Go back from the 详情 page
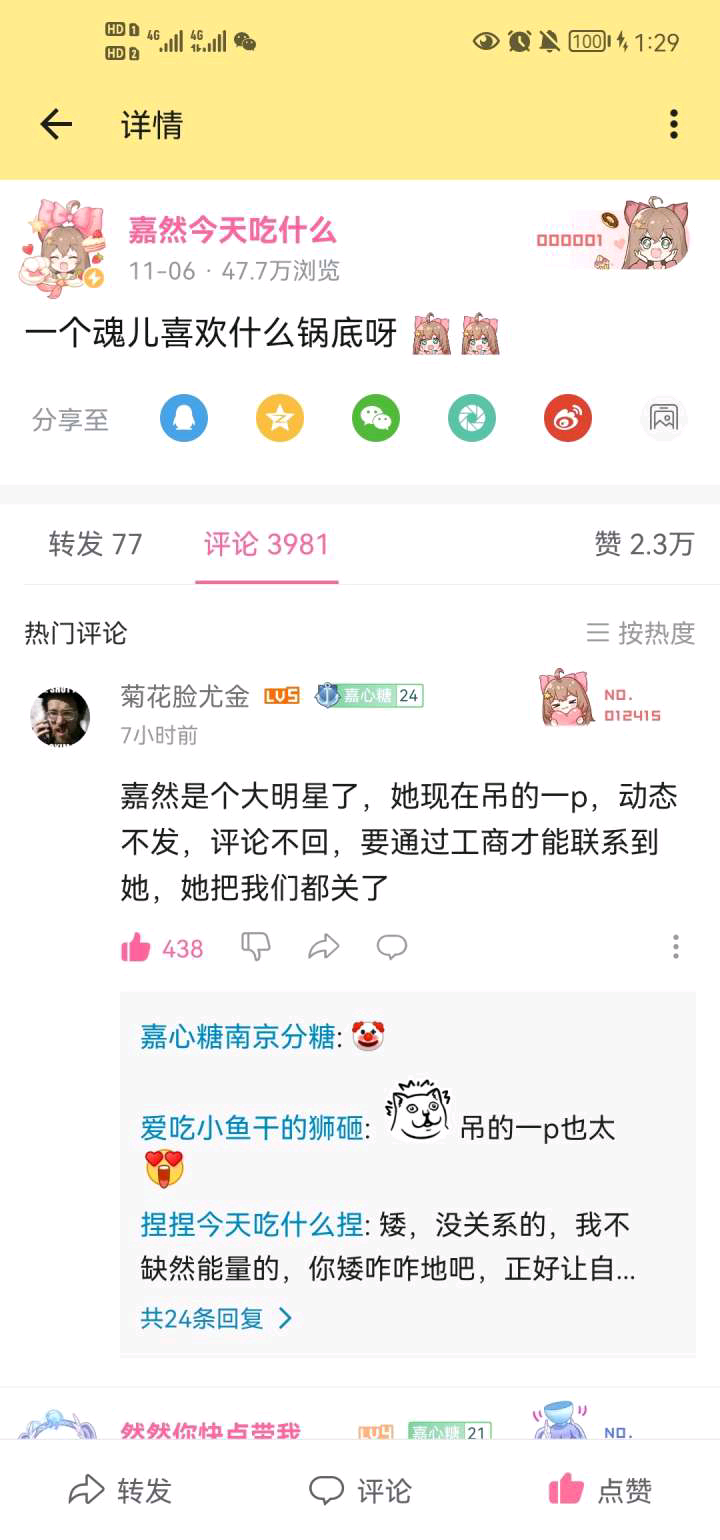Viewport: 720px width, 1540px height. (x=56, y=124)
